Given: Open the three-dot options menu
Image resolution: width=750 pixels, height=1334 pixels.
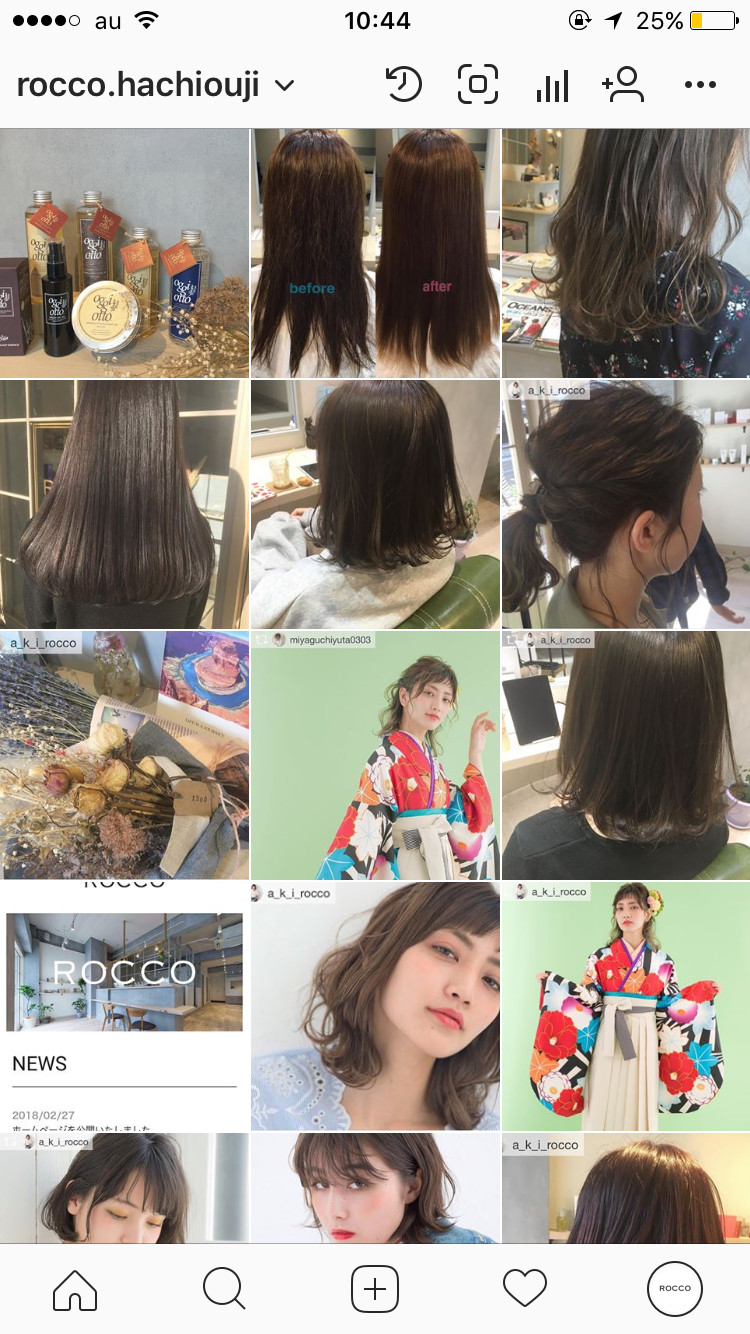Looking at the screenshot, I should (700, 85).
